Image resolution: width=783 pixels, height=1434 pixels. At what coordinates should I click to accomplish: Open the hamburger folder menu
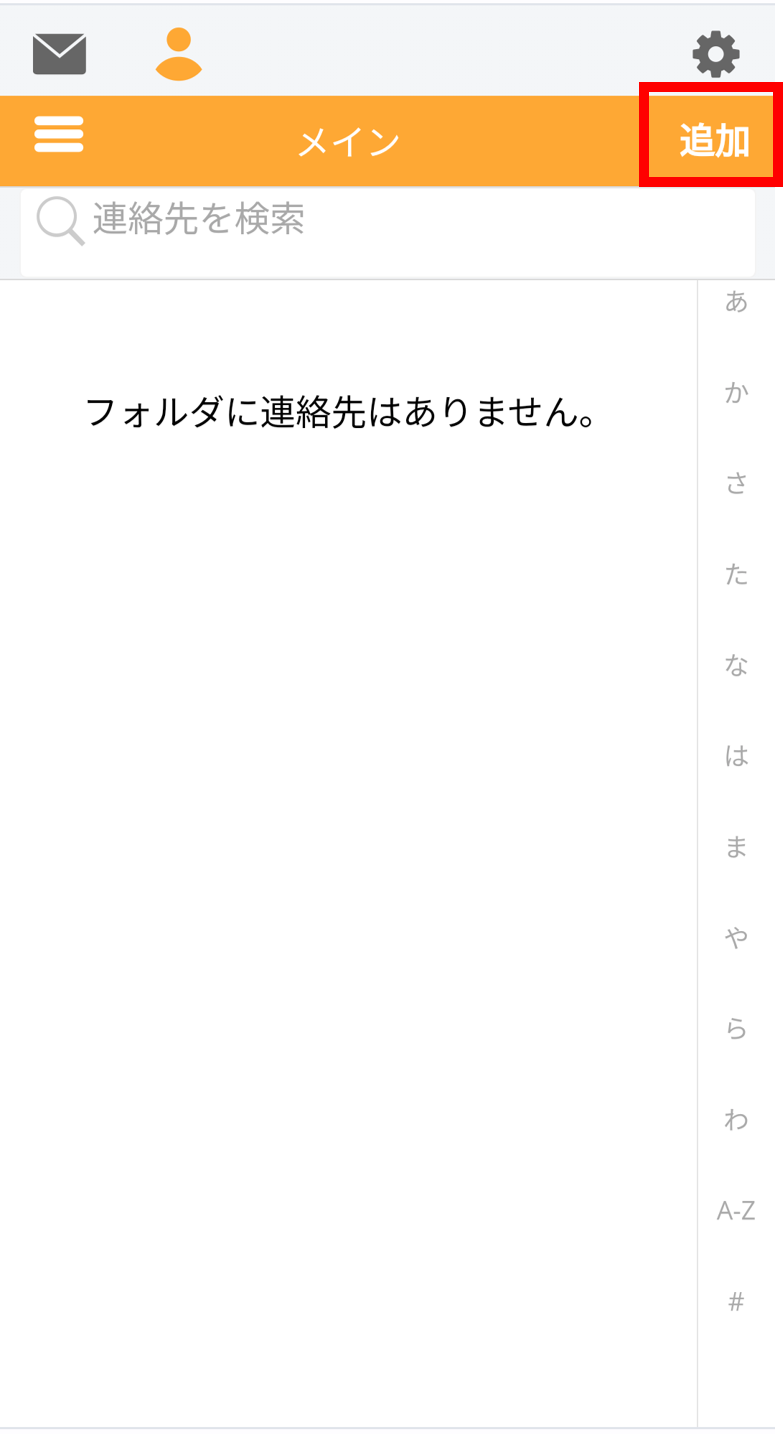[59, 134]
